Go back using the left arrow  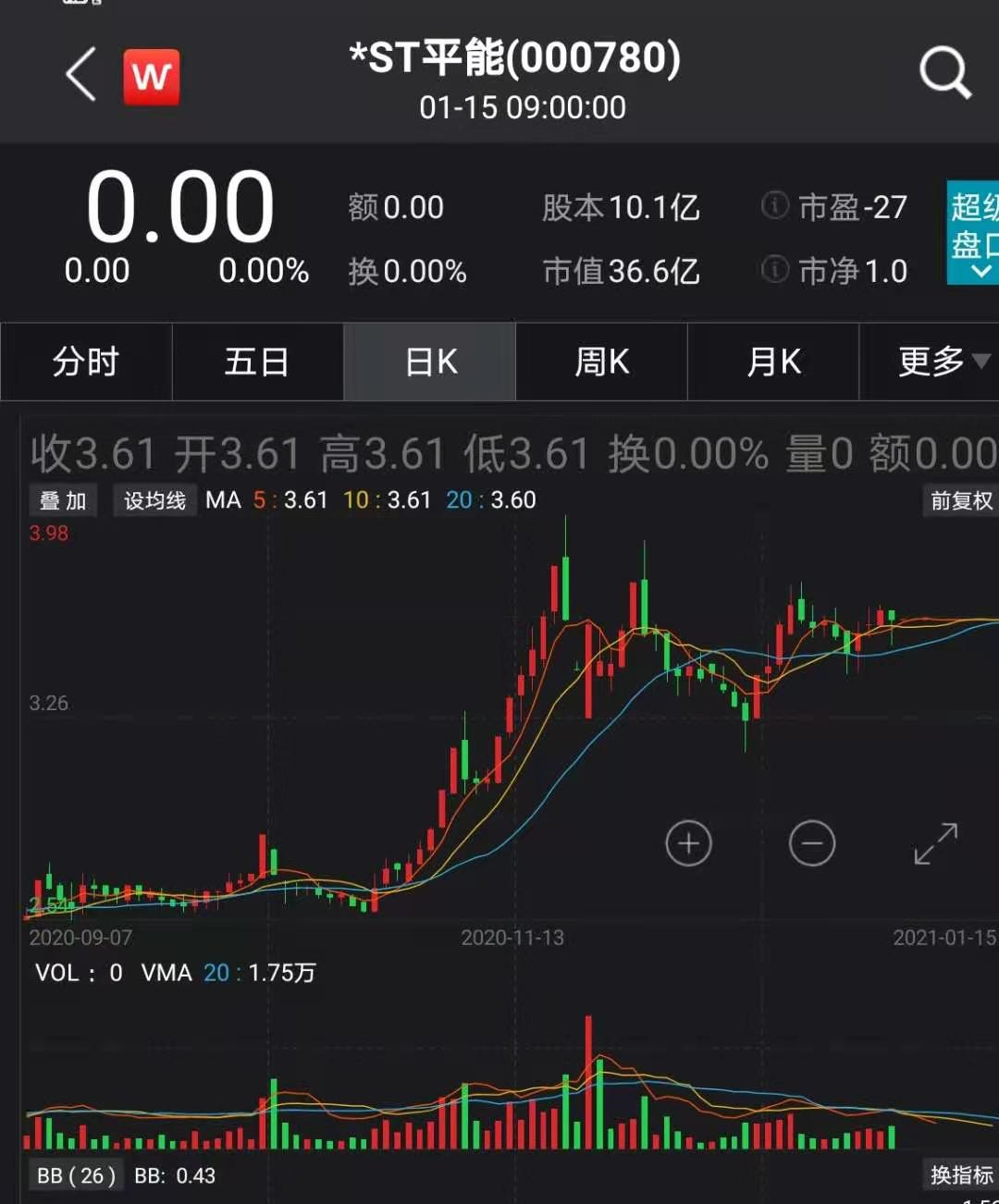tap(81, 75)
